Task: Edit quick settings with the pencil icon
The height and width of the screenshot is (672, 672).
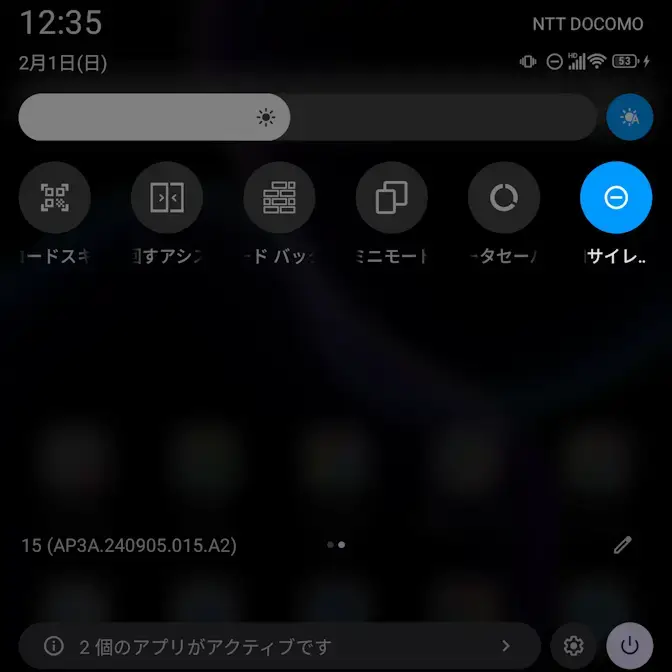Action: 622,545
